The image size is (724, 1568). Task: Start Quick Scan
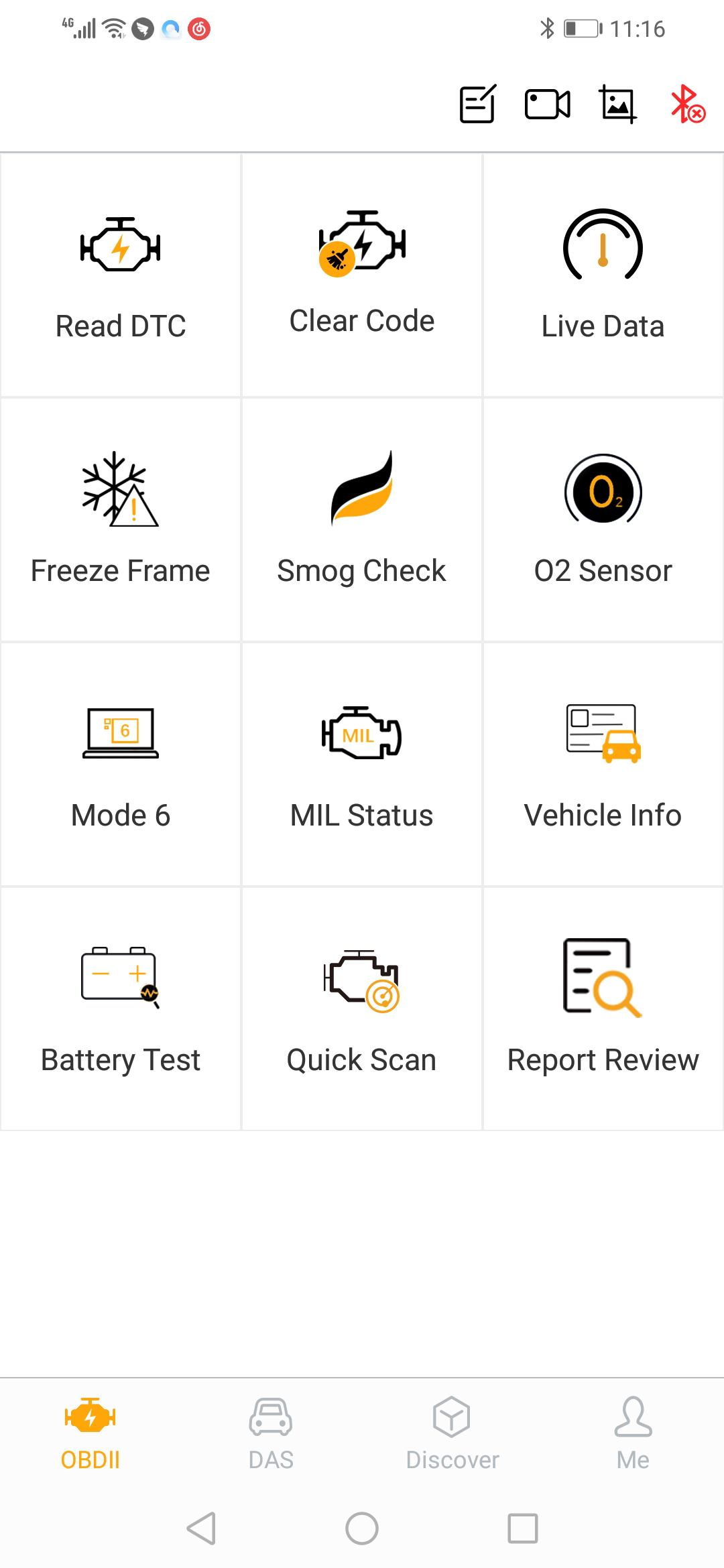(362, 1009)
